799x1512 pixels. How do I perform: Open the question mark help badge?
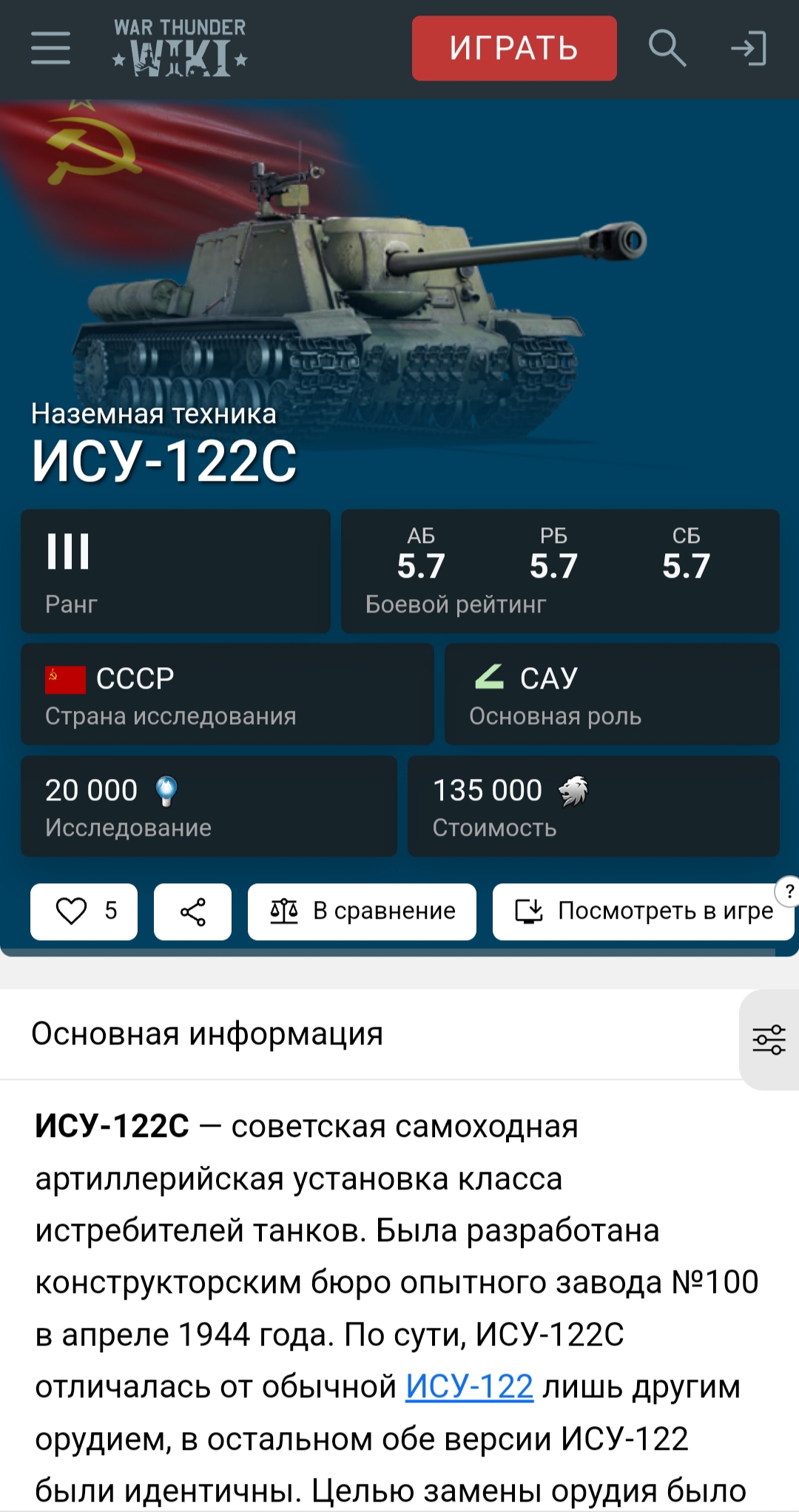[x=789, y=891]
